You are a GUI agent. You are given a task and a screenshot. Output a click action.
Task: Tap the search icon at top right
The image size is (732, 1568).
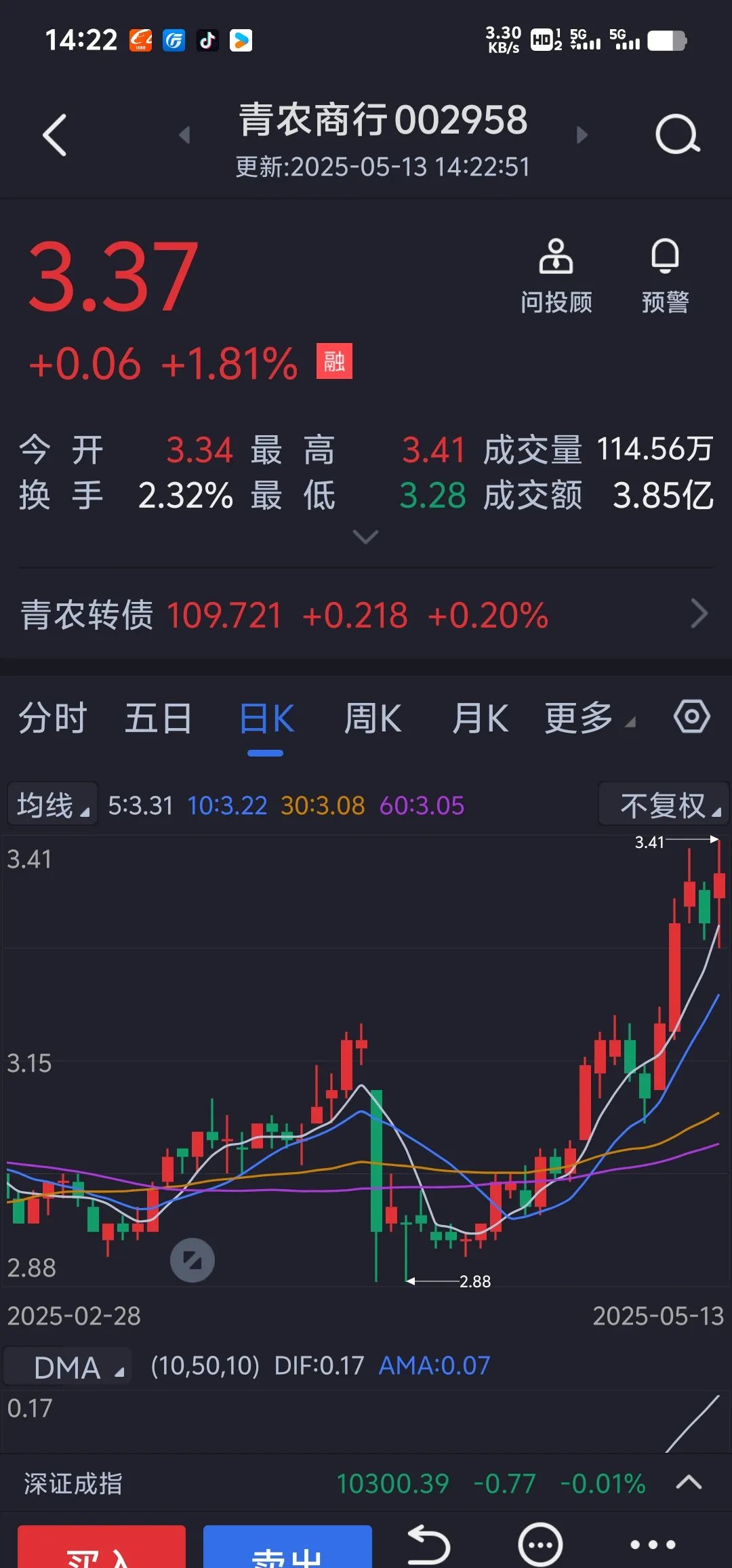coord(677,135)
